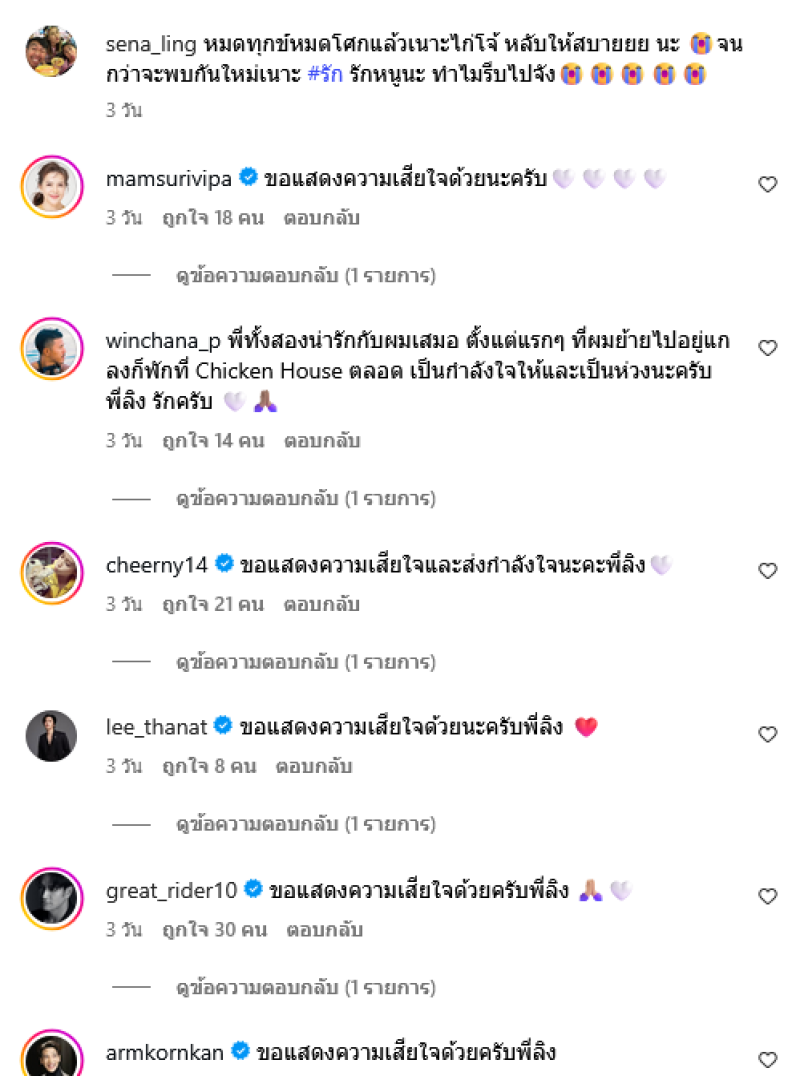See who liked great_rider10's comment
The image size is (800, 1076).
coord(214,930)
